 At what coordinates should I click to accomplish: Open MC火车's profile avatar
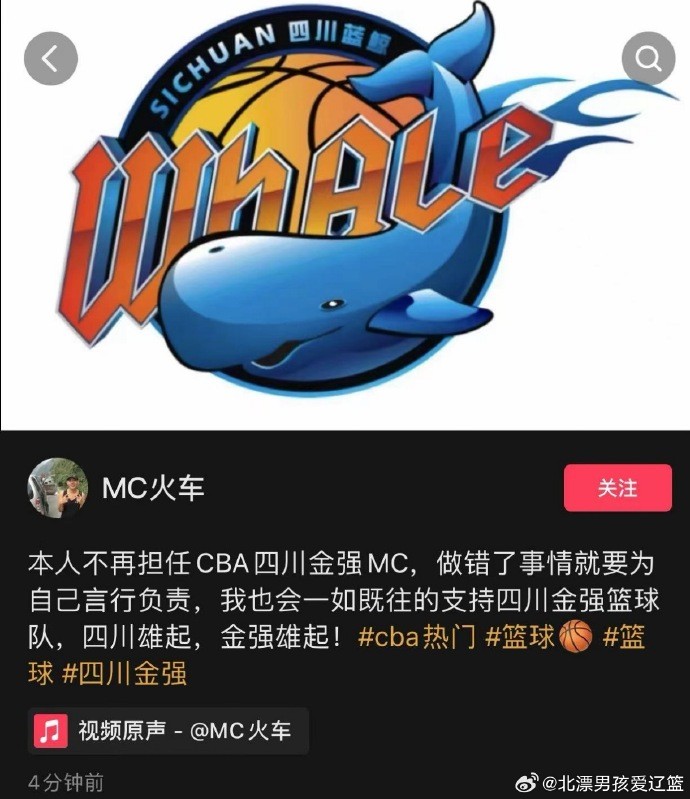click(x=57, y=487)
